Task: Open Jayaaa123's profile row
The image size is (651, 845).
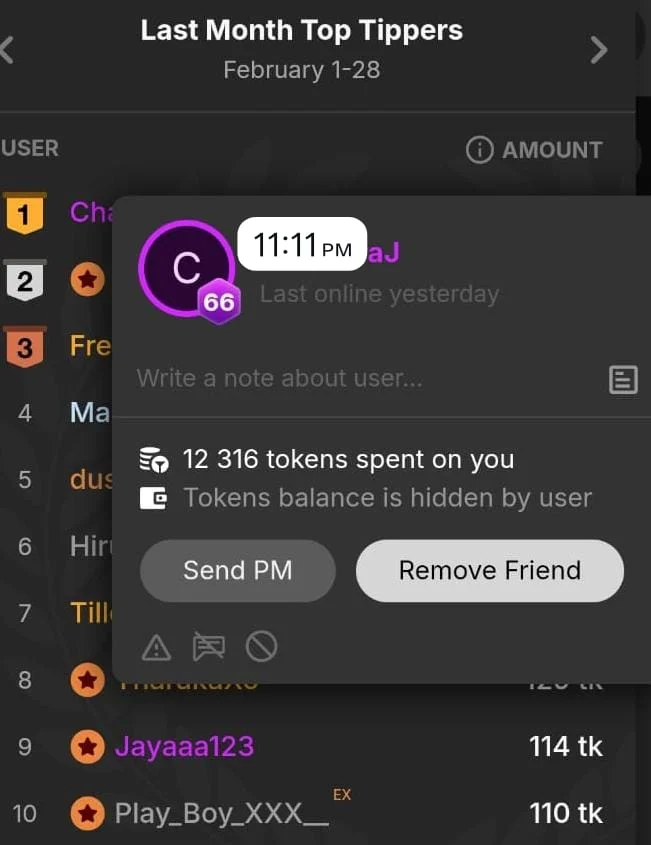Action: click(x=184, y=746)
